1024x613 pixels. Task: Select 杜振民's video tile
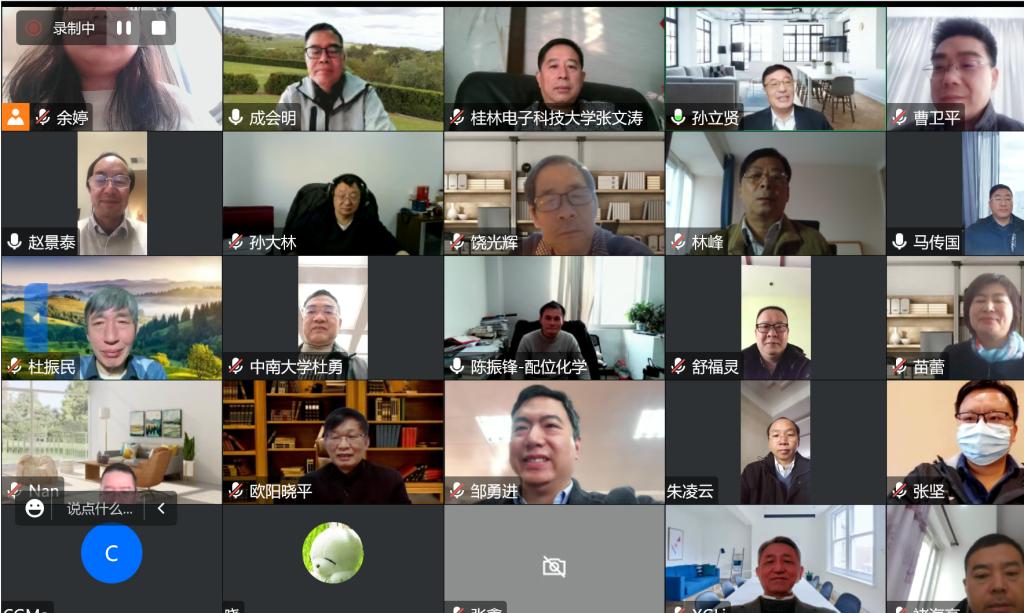(111, 316)
